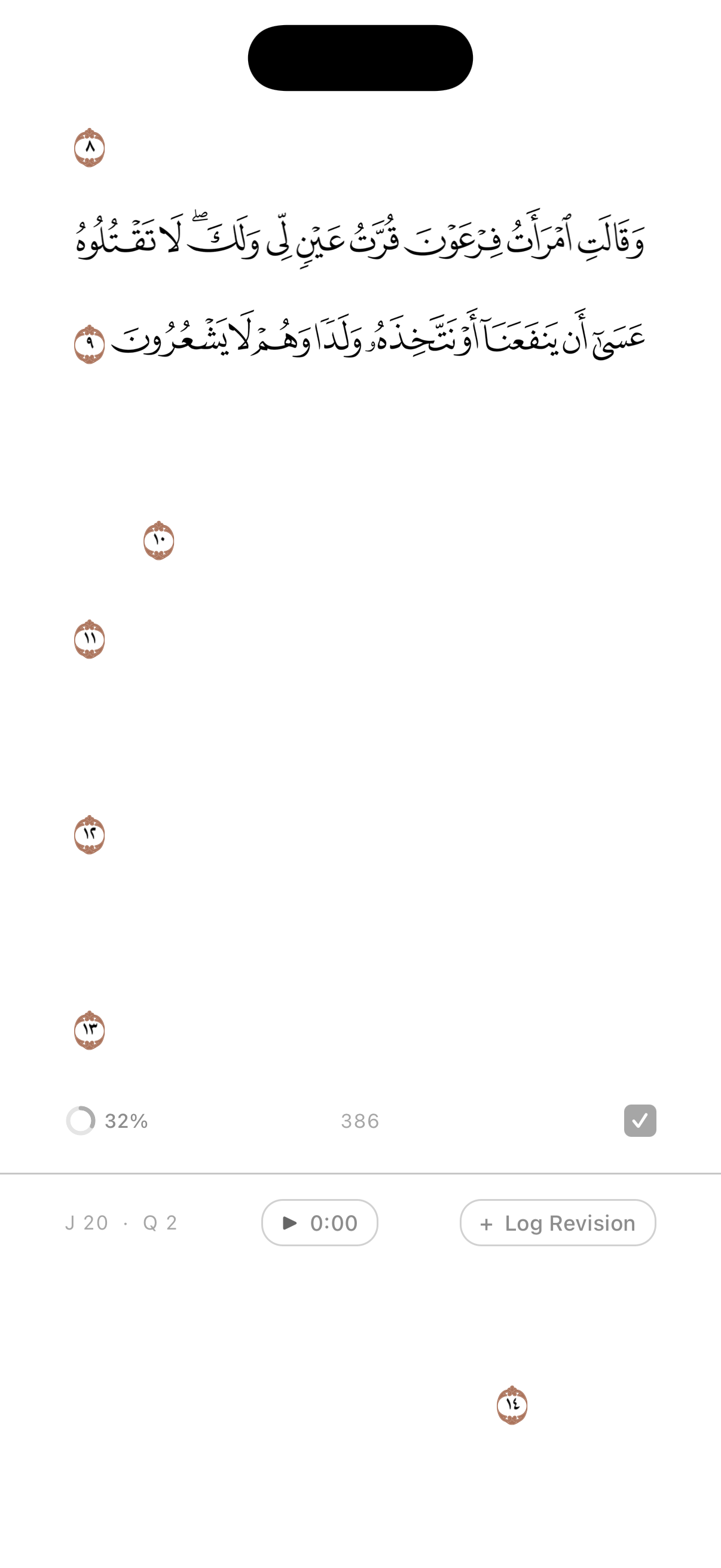This screenshot has width=721, height=1568.
Task: Tap the Log Revision button
Action: (557, 1222)
